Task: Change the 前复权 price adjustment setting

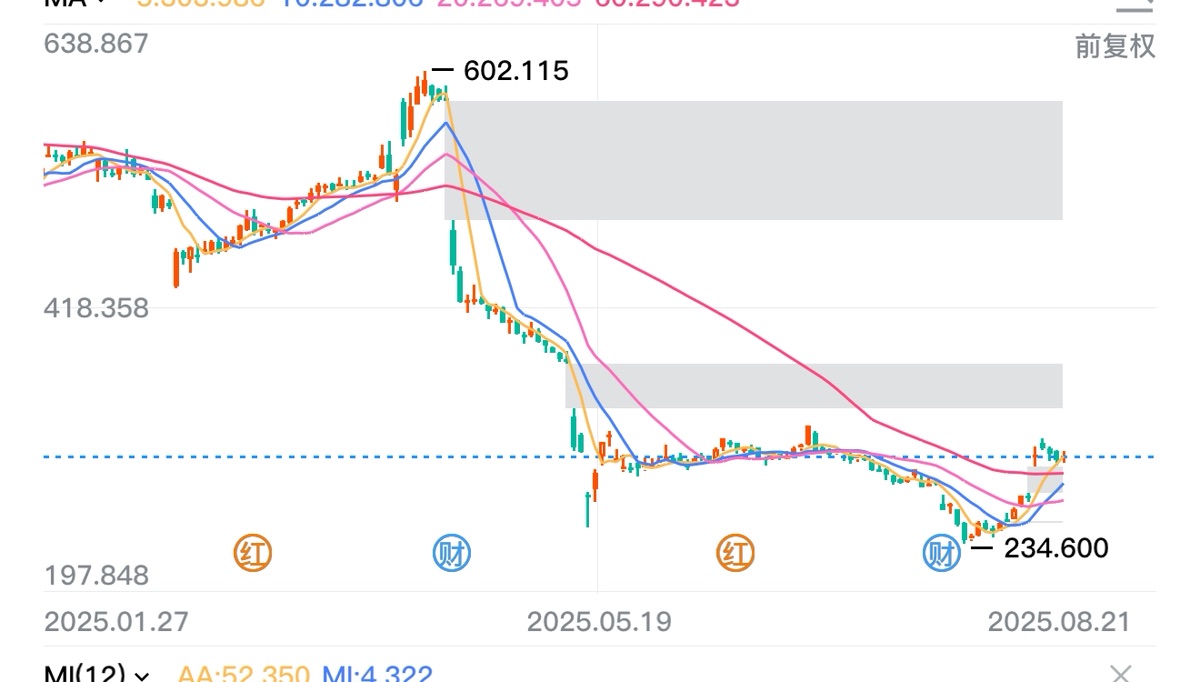Action: pos(1115,46)
